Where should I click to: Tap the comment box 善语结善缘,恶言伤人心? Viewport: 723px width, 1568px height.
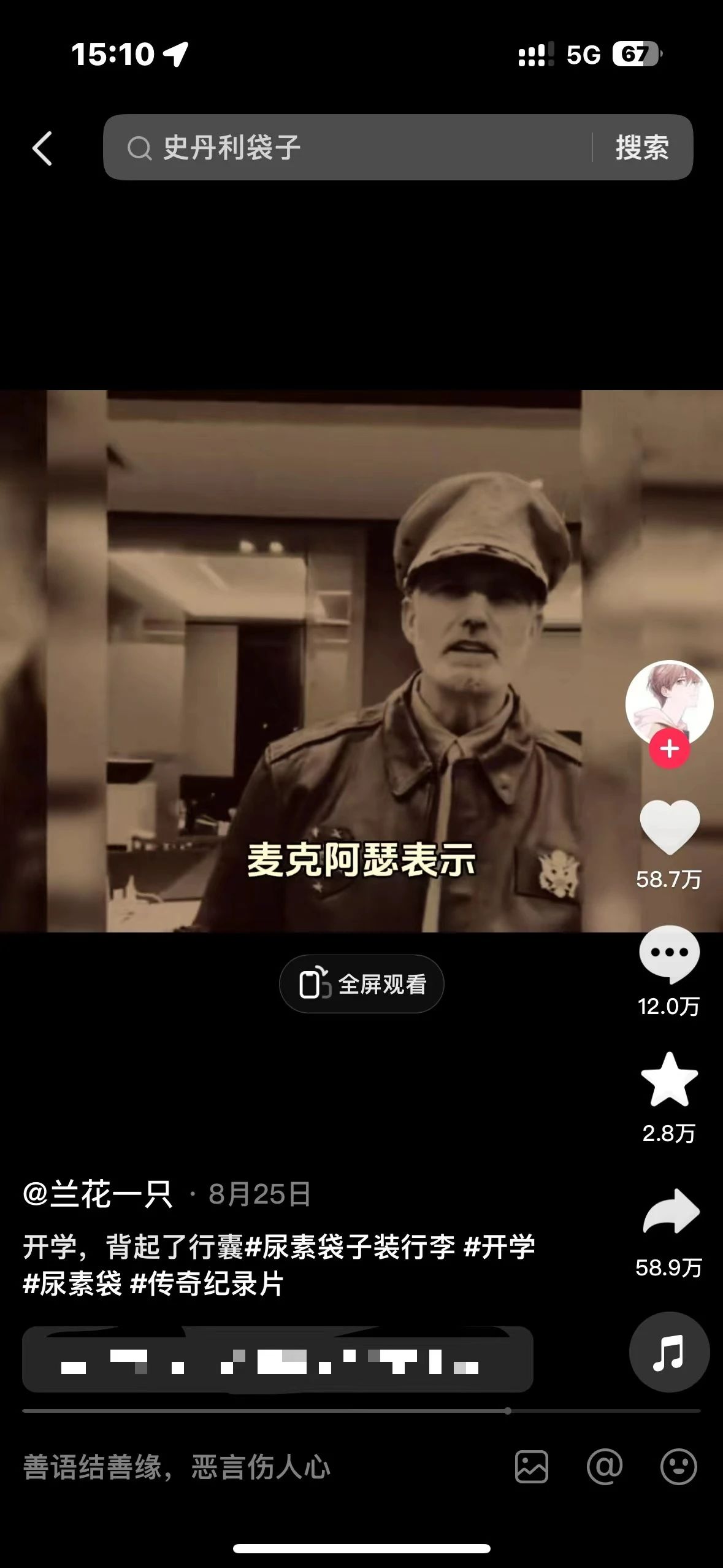245,1467
